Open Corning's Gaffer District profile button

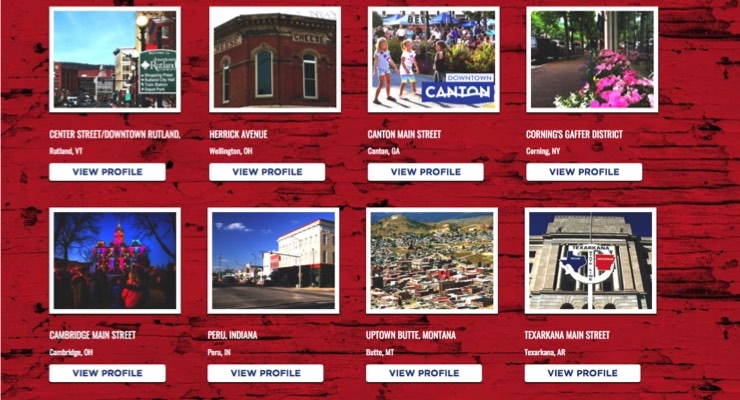(x=584, y=172)
